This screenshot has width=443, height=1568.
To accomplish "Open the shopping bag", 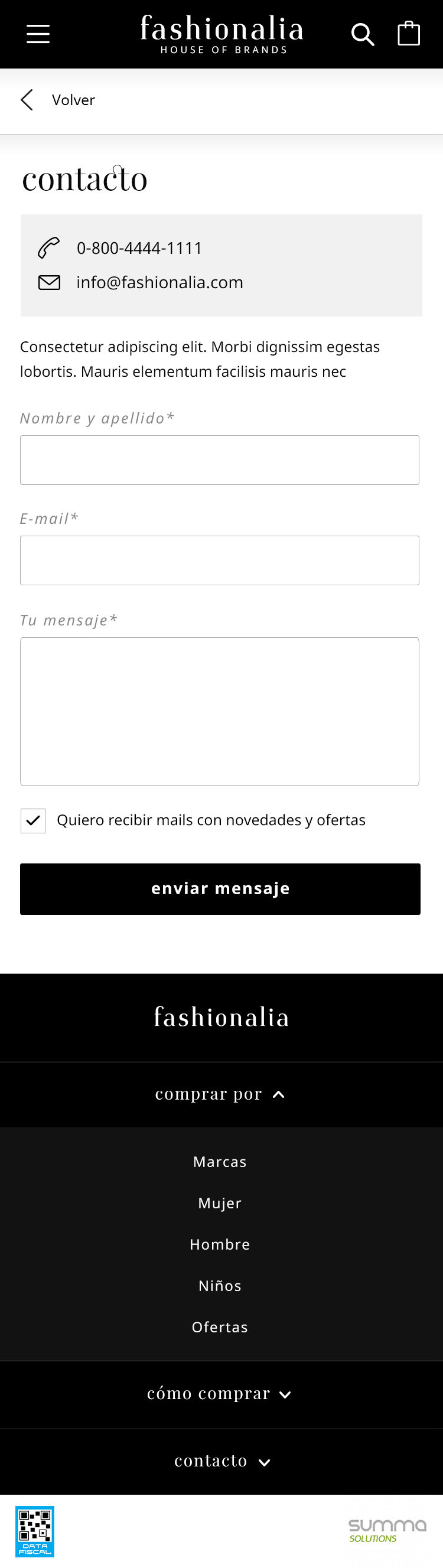I will click(408, 34).
